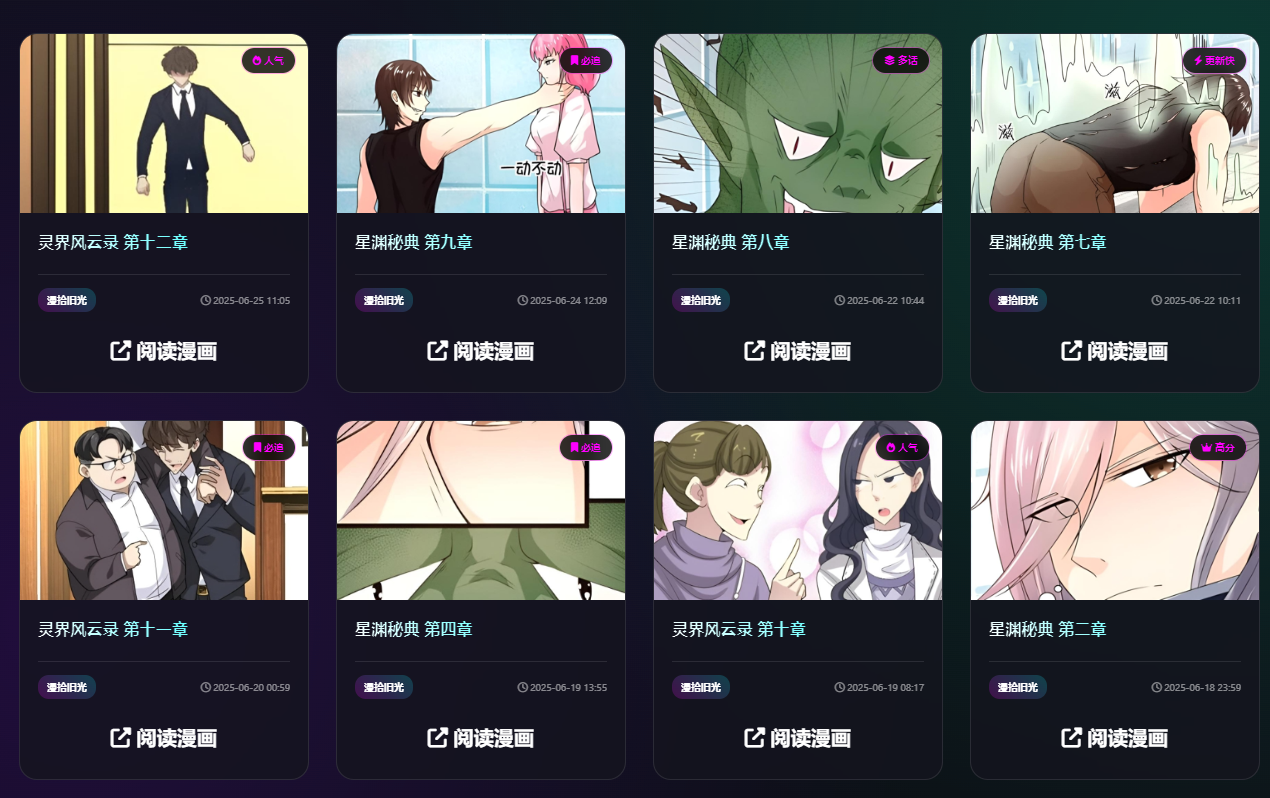This screenshot has height=798, width=1270.
Task: Open 阅读漫画 for 灵界风云录 第十章
Action: pos(797,738)
